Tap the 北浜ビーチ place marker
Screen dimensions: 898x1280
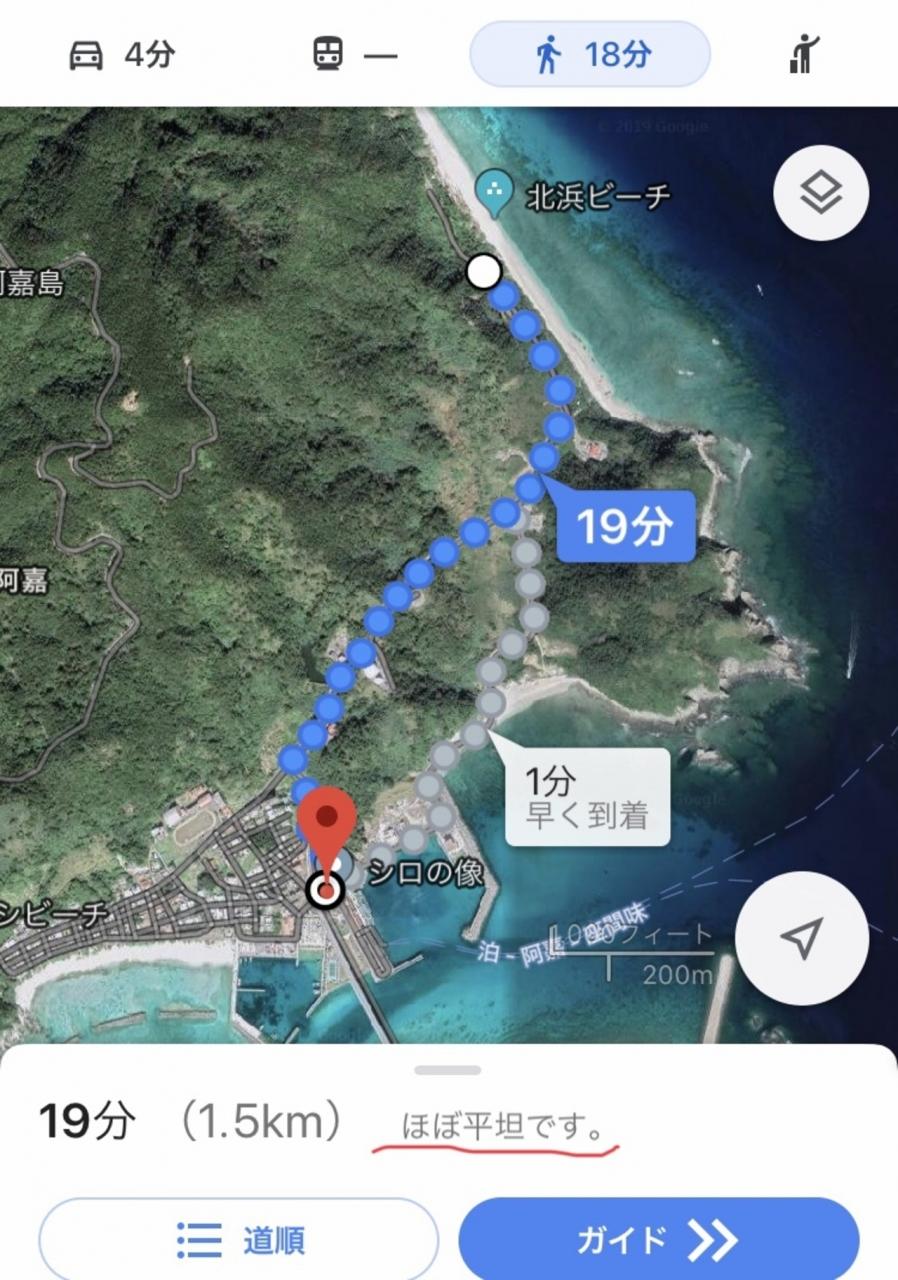pyautogui.click(x=492, y=192)
